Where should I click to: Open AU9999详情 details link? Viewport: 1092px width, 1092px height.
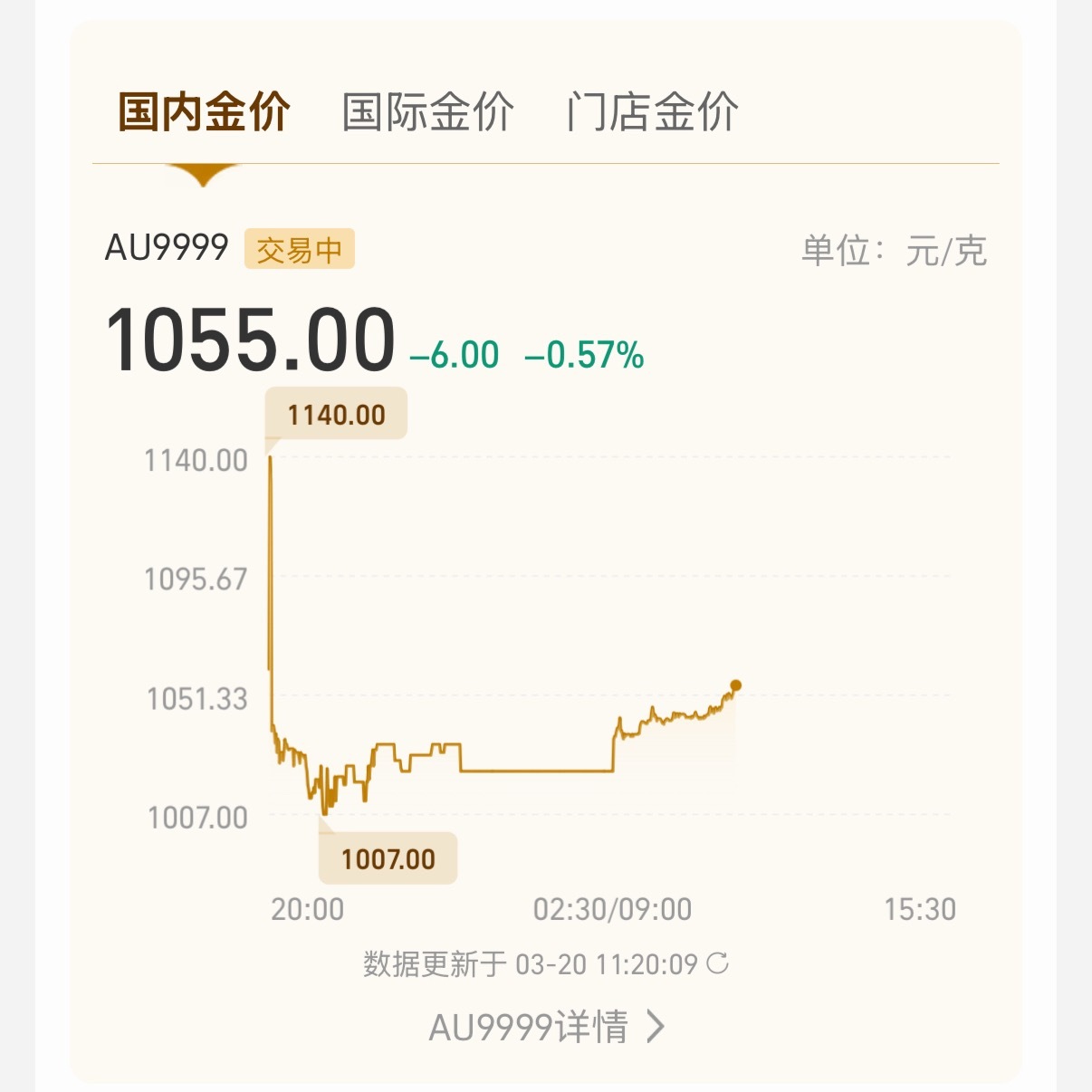[x=546, y=1027]
